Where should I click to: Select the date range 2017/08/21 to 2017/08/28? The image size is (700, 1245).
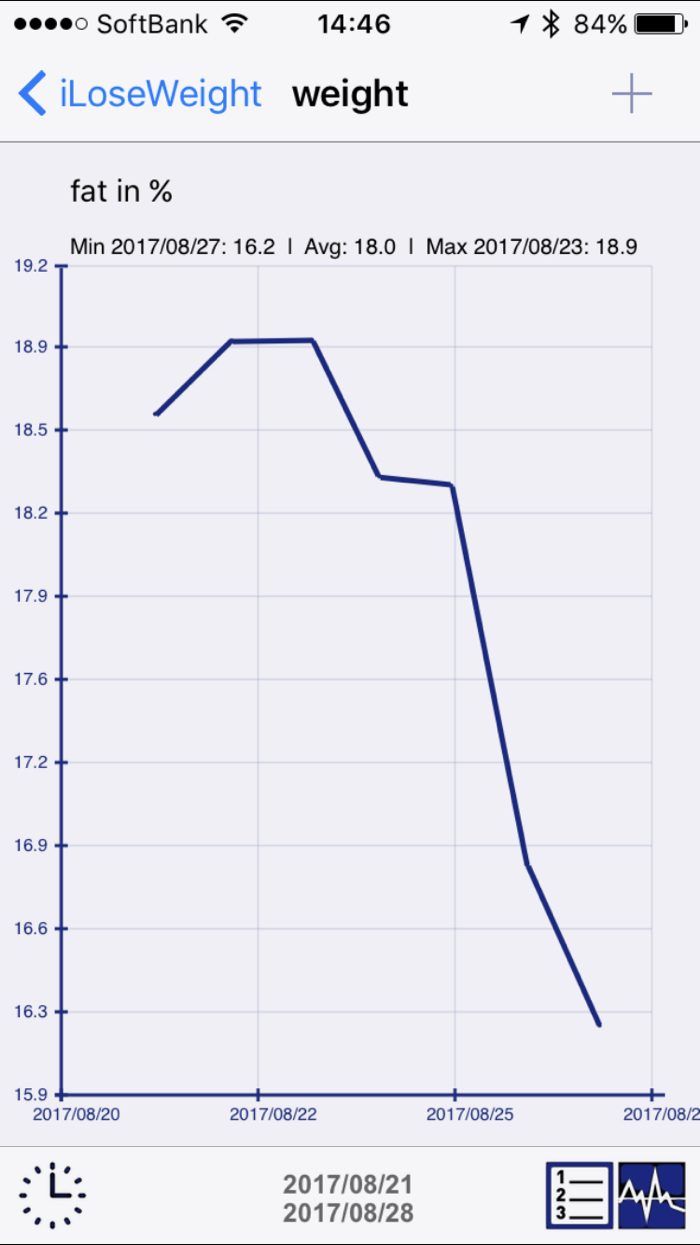tap(347, 1198)
